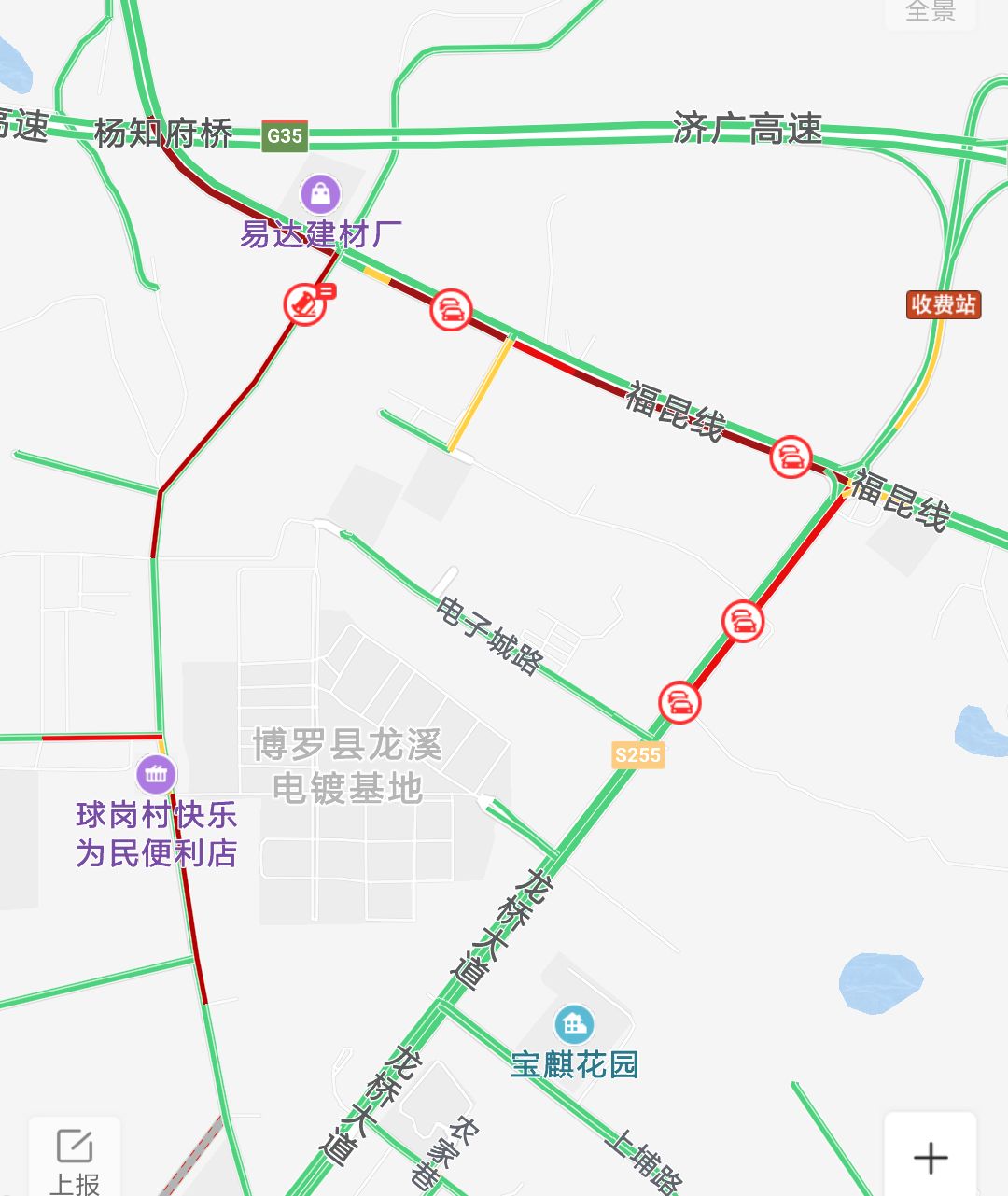Click the lower congestion icon on S255
Screen dimensions: 1008x1196
(680, 700)
